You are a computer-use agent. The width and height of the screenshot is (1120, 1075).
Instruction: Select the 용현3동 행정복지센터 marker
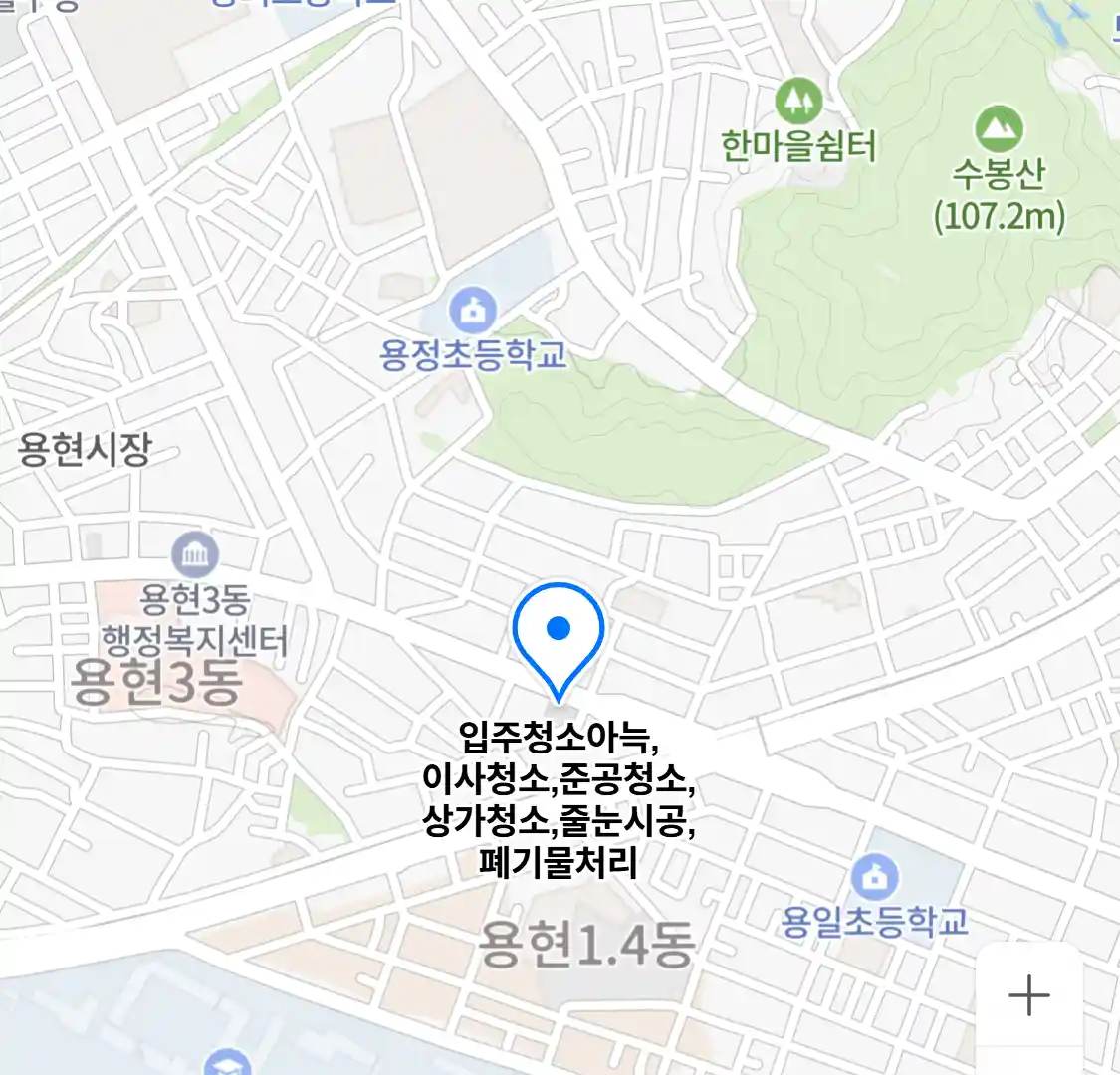(x=195, y=555)
